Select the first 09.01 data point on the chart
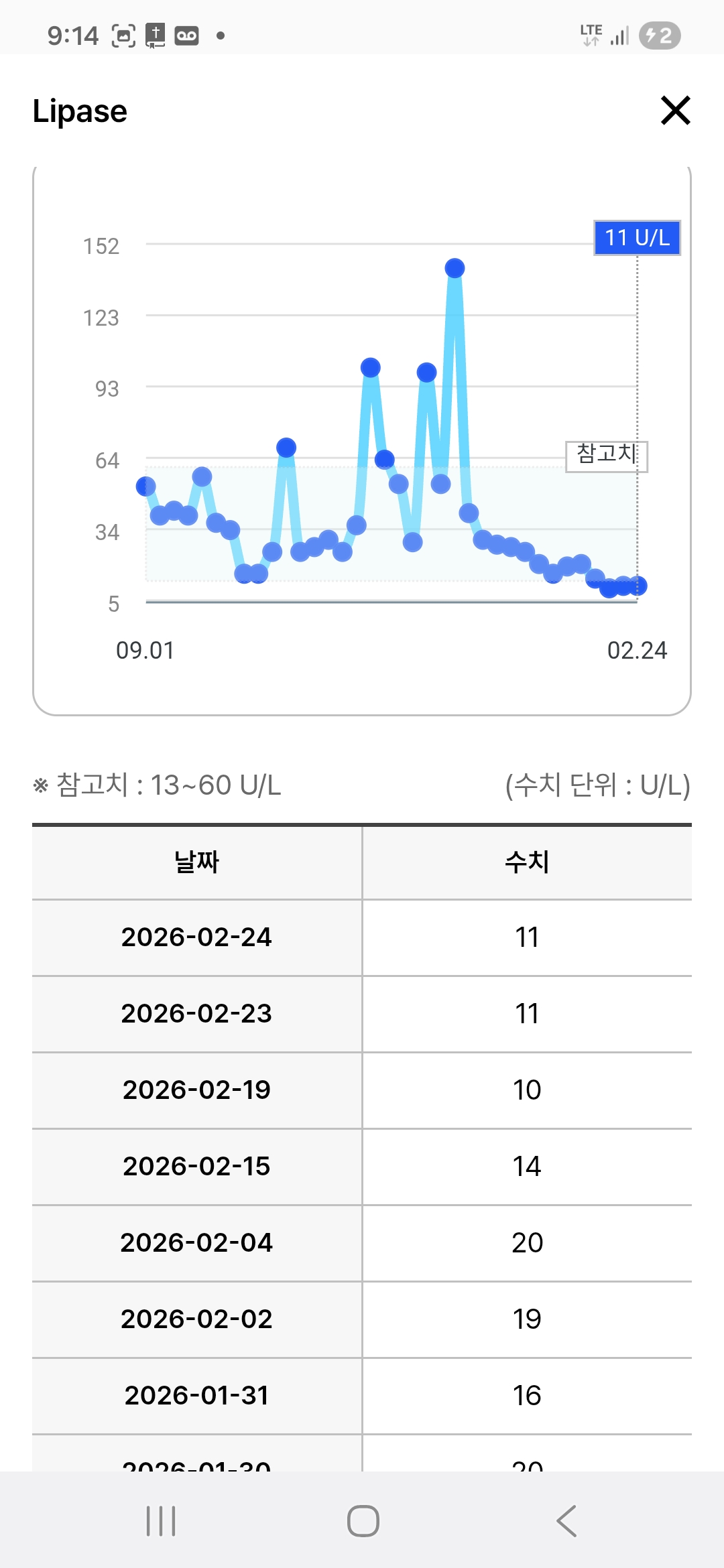This screenshot has width=724, height=1568. coord(145,486)
